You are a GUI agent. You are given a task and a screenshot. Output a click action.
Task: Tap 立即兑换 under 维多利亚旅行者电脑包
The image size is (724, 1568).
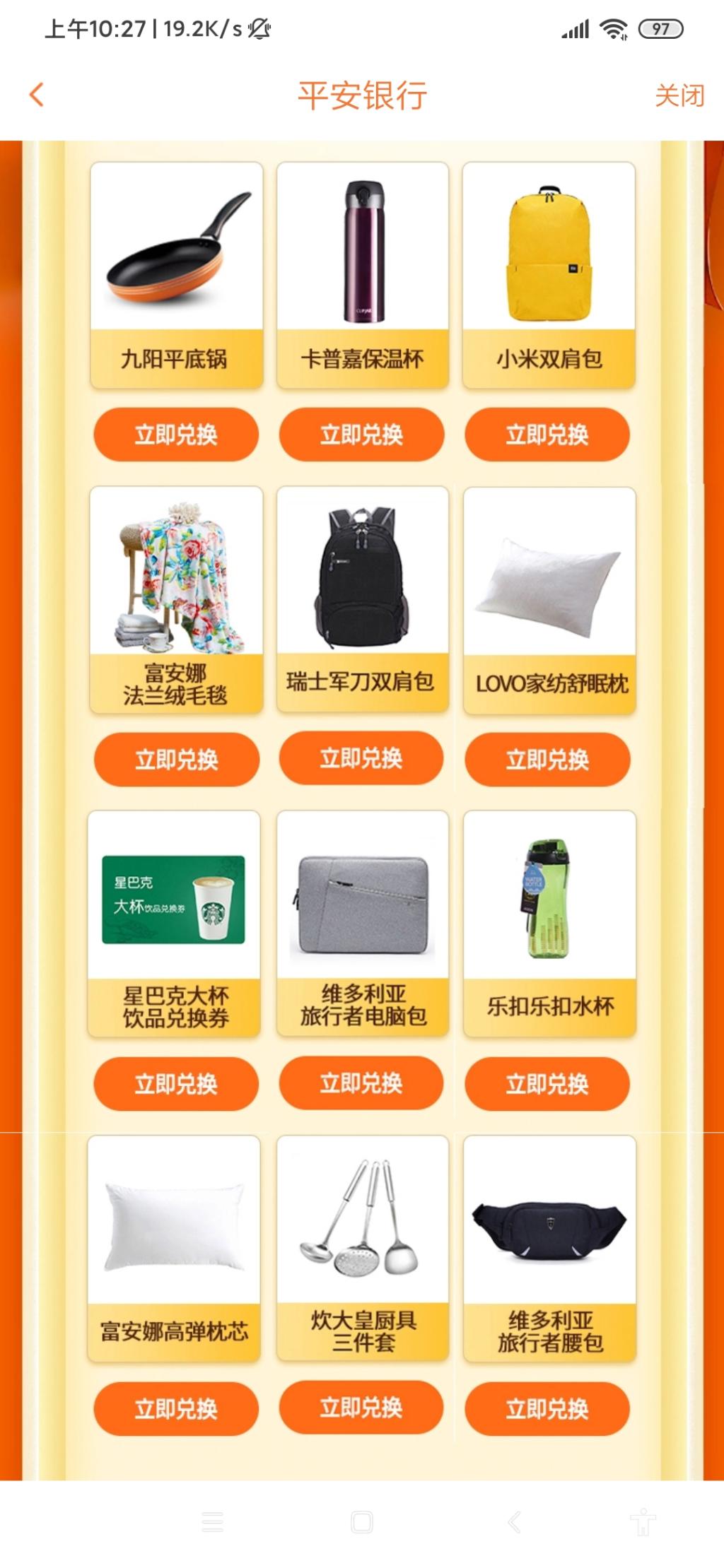click(361, 1083)
